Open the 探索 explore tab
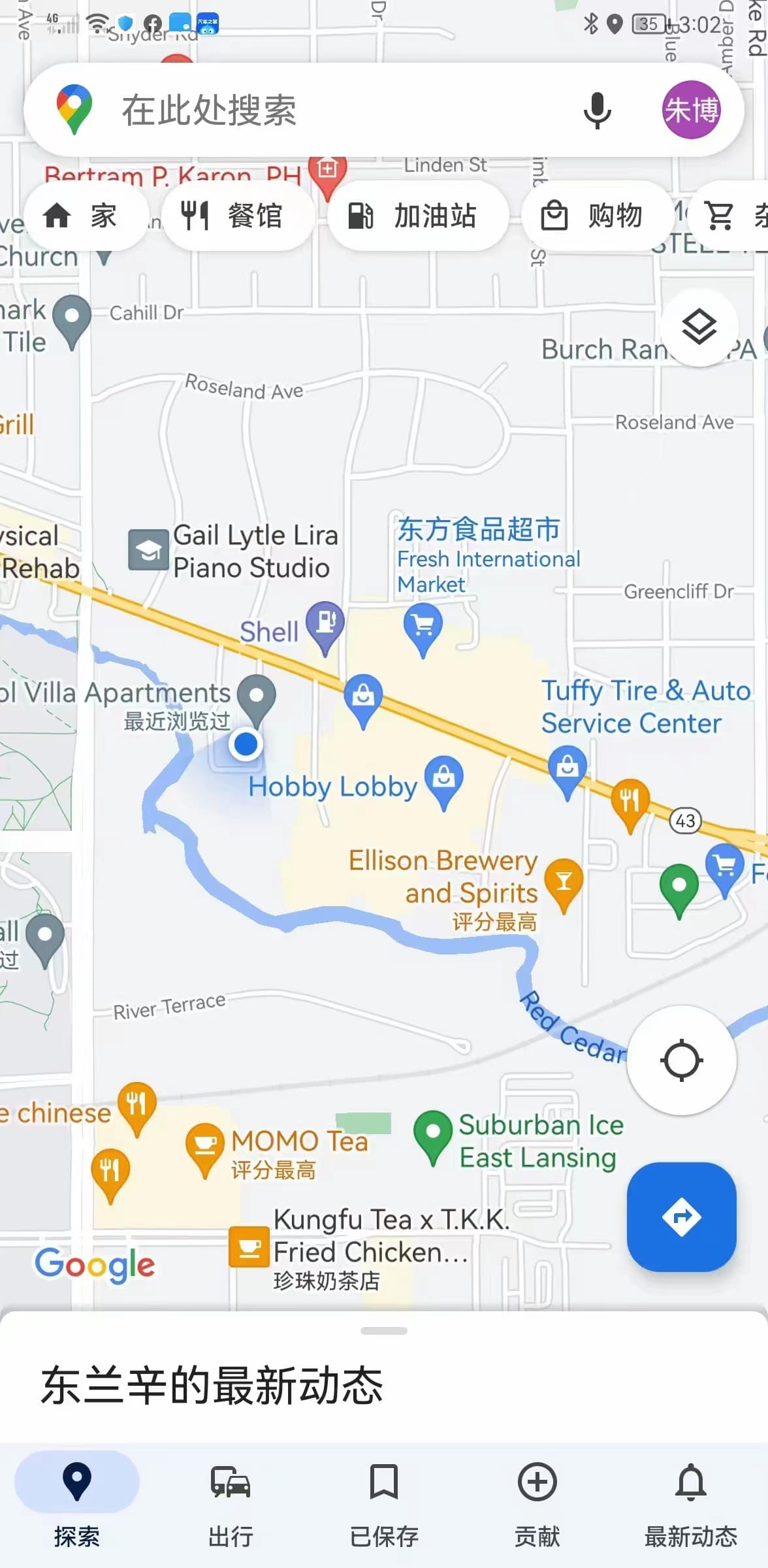 pos(76,1503)
